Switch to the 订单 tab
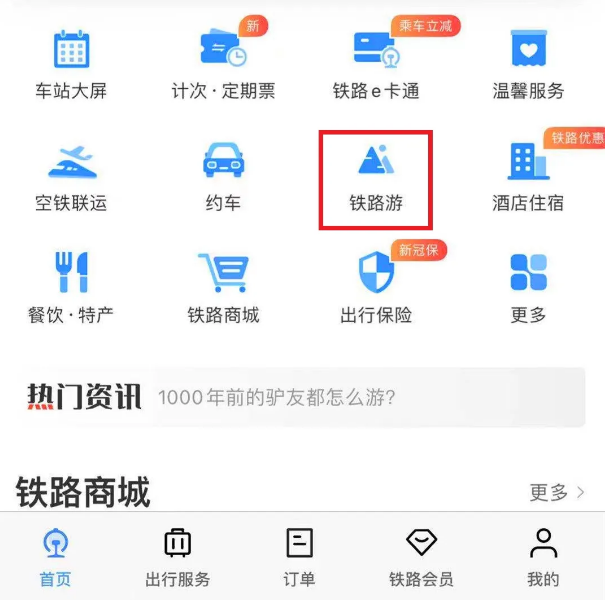Image resolution: width=605 pixels, height=600 pixels. pyautogui.click(x=299, y=558)
